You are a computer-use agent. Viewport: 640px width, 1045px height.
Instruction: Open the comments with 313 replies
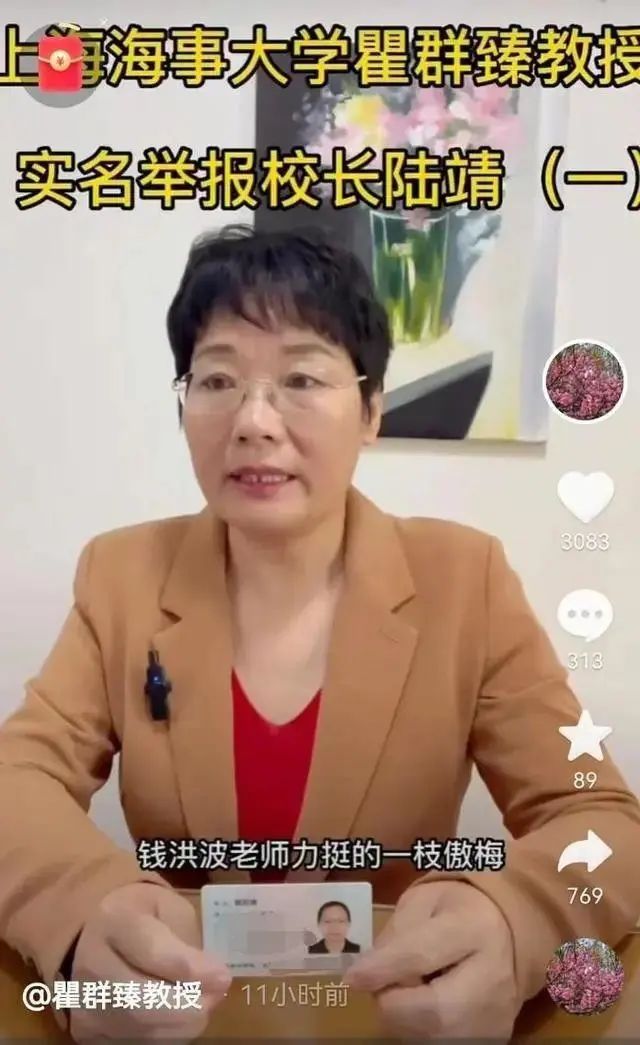point(585,616)
